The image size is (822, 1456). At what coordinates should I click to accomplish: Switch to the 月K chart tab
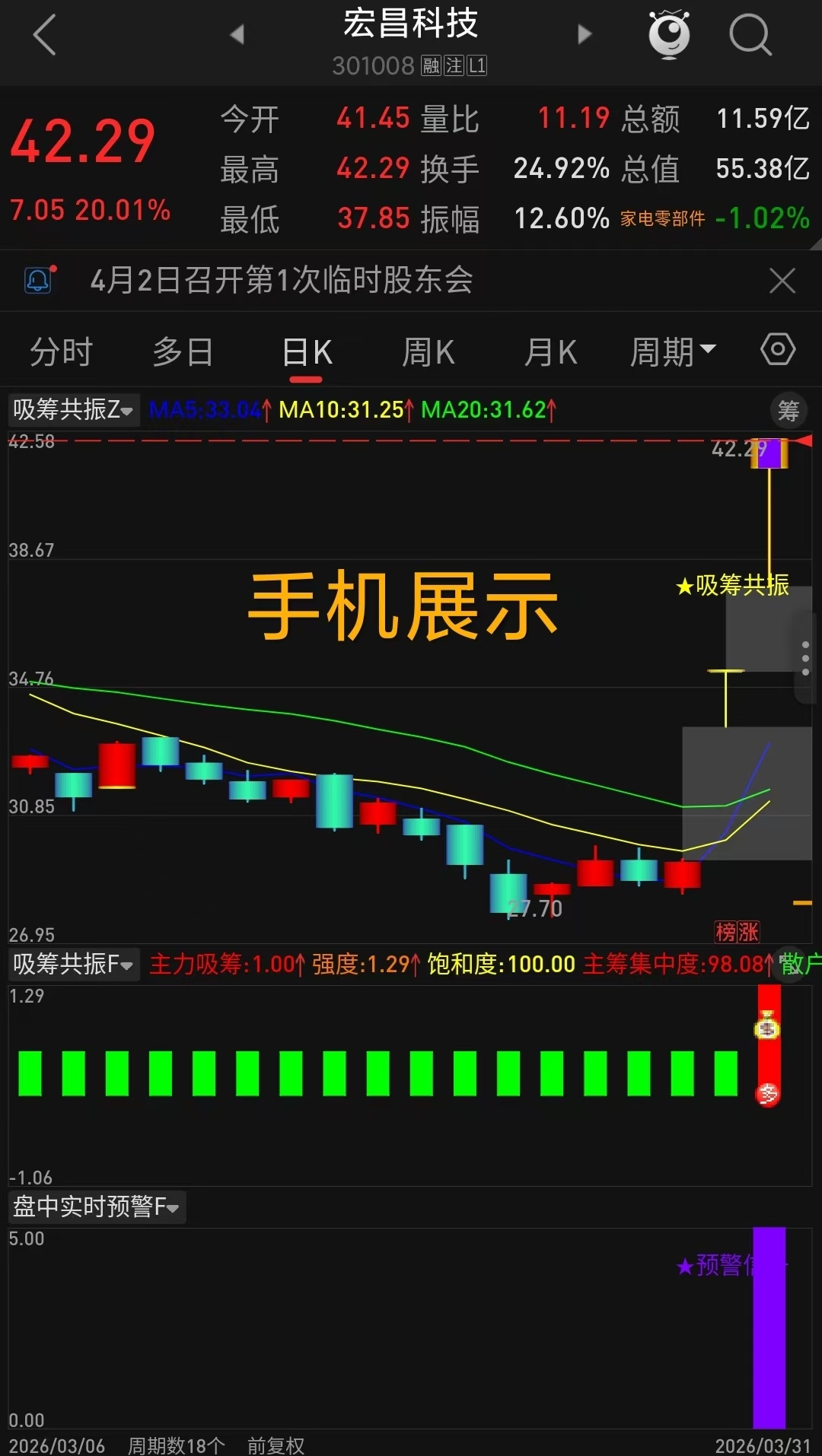click(x=550, y=352)
